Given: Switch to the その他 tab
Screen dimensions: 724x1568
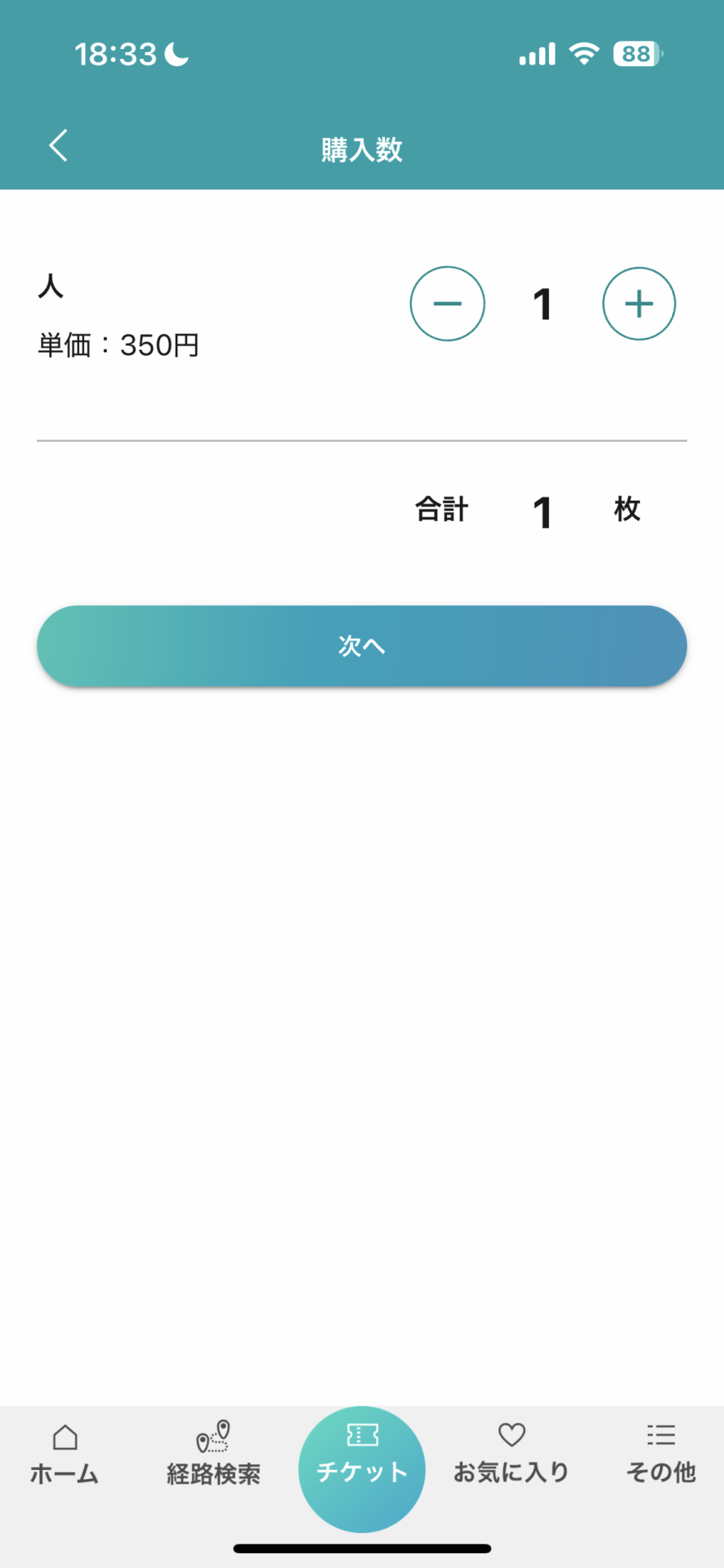Looking at the screenshot, I should pyautogui.click(x=661, y=1455).
